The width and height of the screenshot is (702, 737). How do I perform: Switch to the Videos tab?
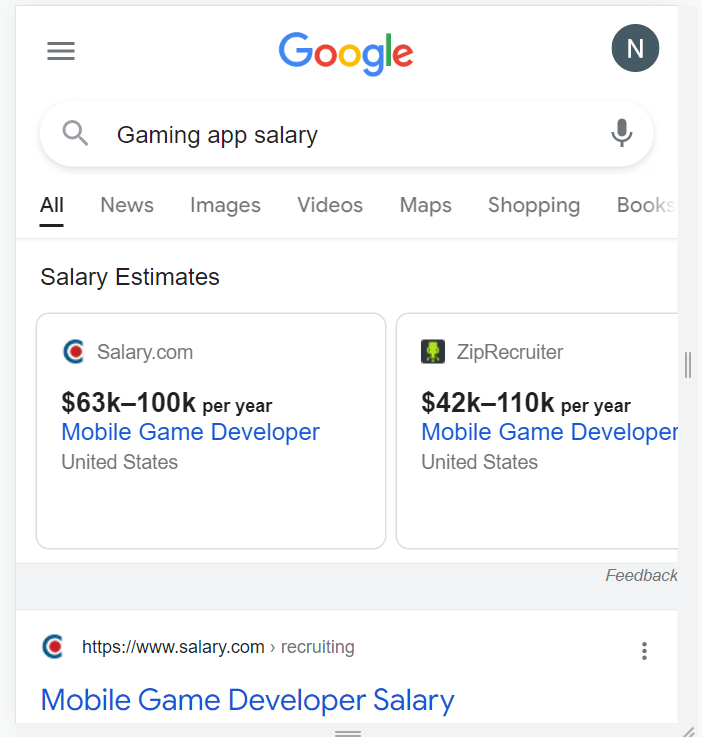tap(330, 205)
